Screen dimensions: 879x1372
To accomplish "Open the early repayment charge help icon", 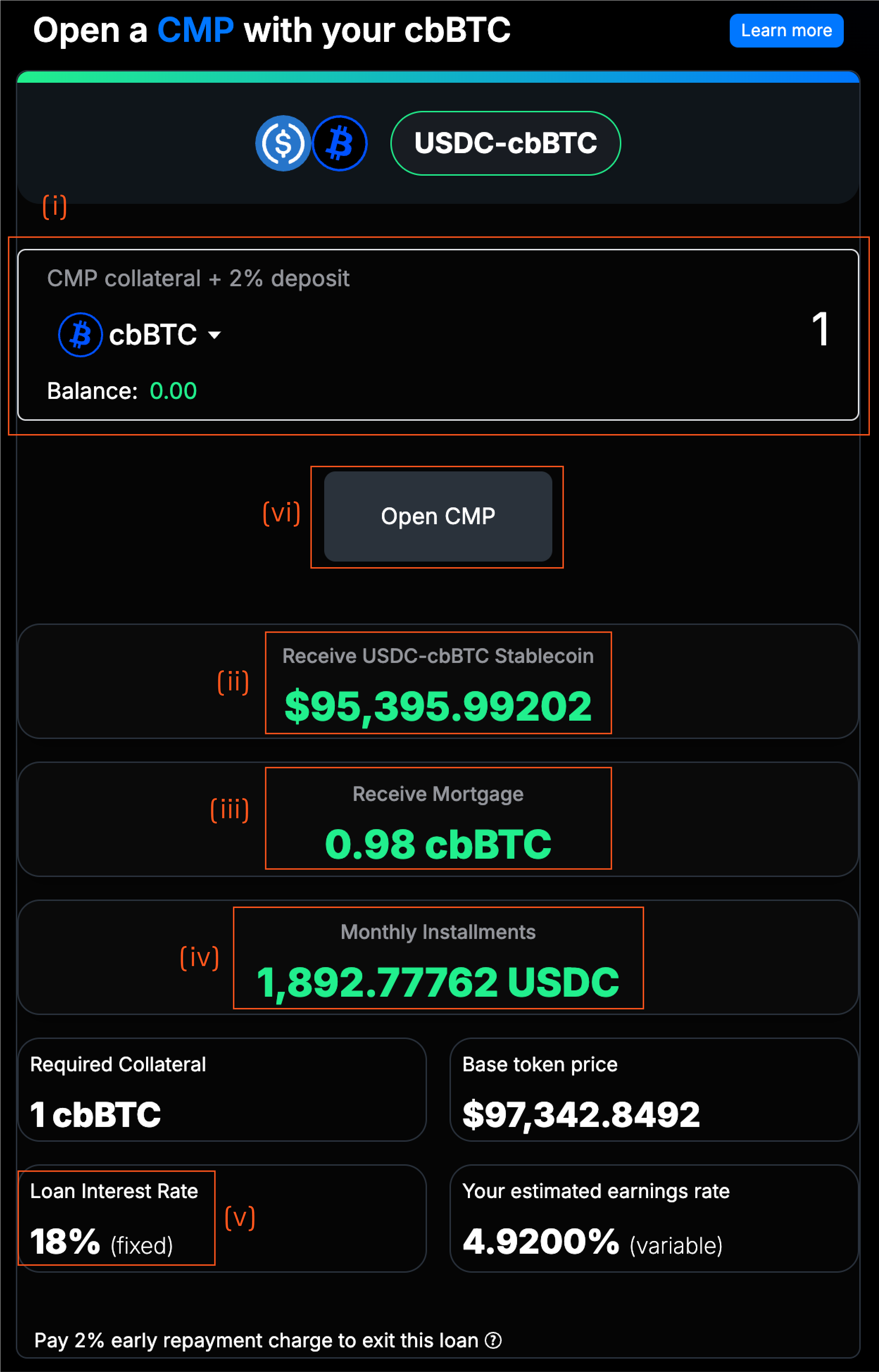I will point(493,1341).
